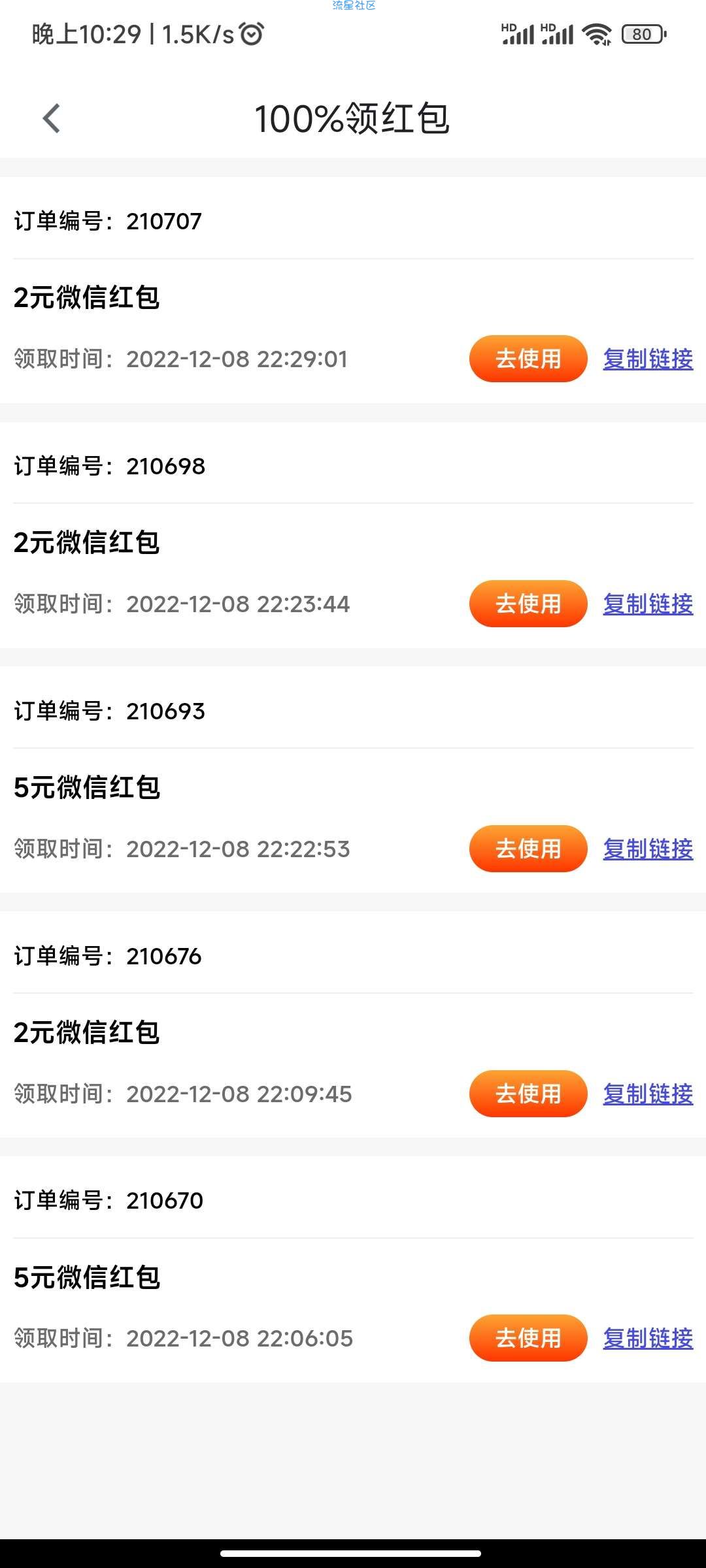This screenshot has height=1568, width=706.
Task: Copy the link of order 210693
Action: coord(648,849)
